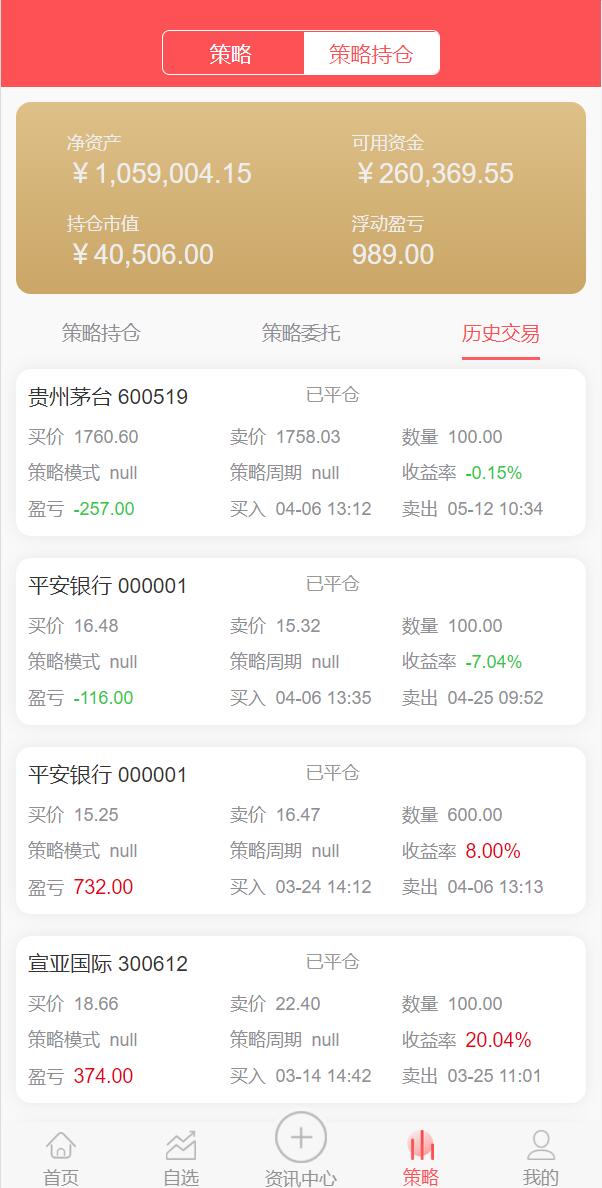Open the 策略委托 tab

tap(301, 334)
